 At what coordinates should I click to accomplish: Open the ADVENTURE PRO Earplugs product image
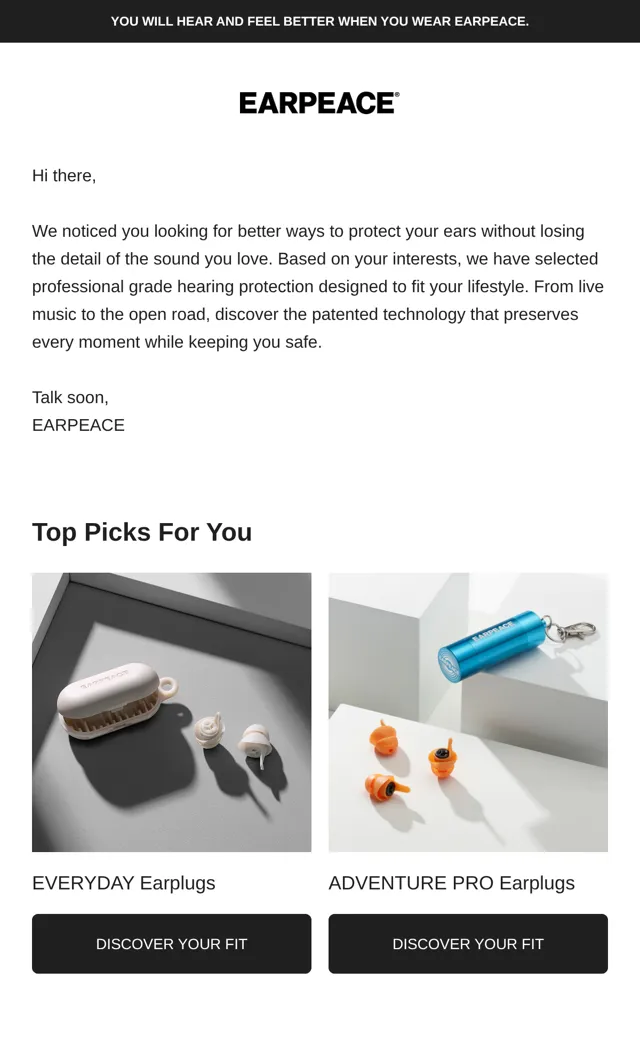pos(468,712)
